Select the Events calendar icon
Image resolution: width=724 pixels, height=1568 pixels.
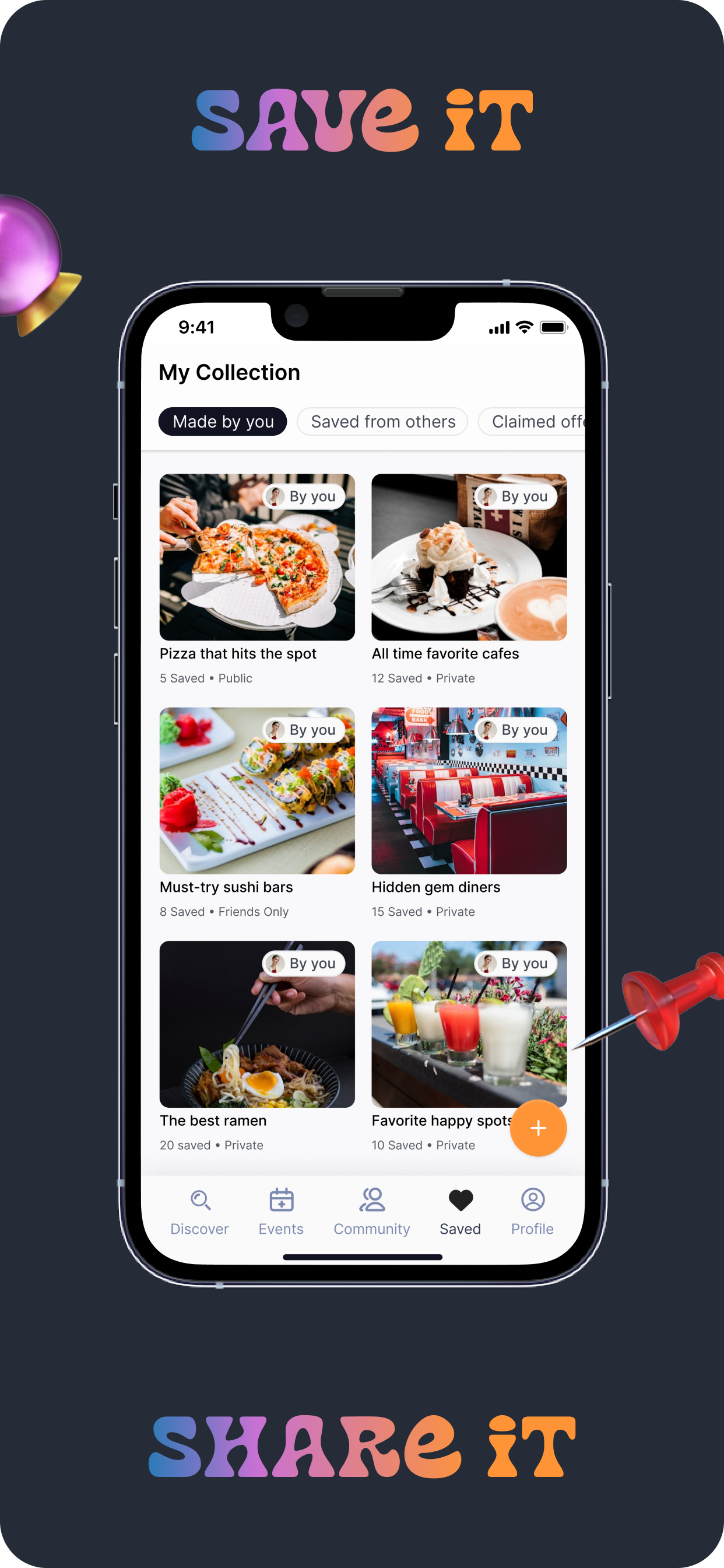(x=281, y=1199)
